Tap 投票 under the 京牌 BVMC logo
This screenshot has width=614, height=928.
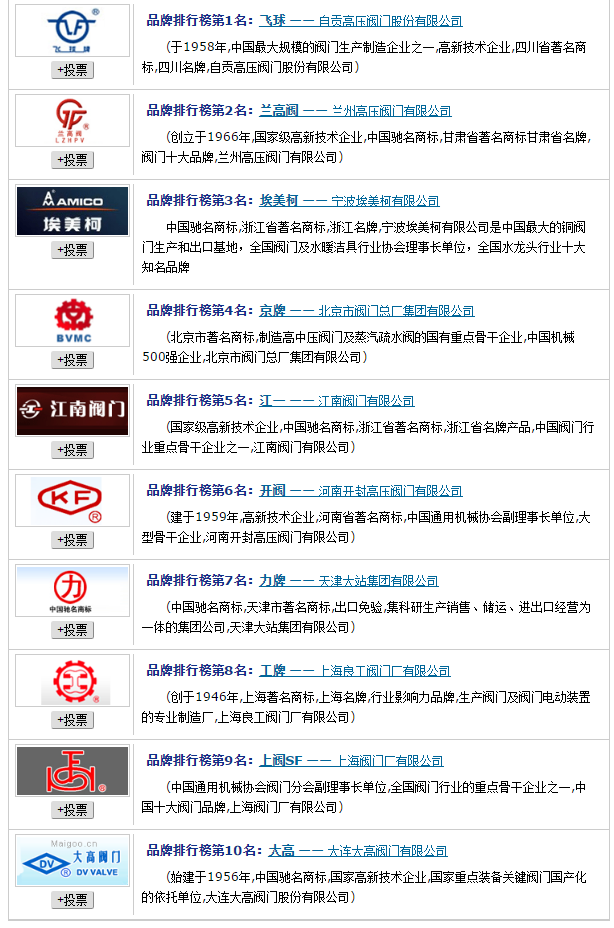tap(72, 360)
